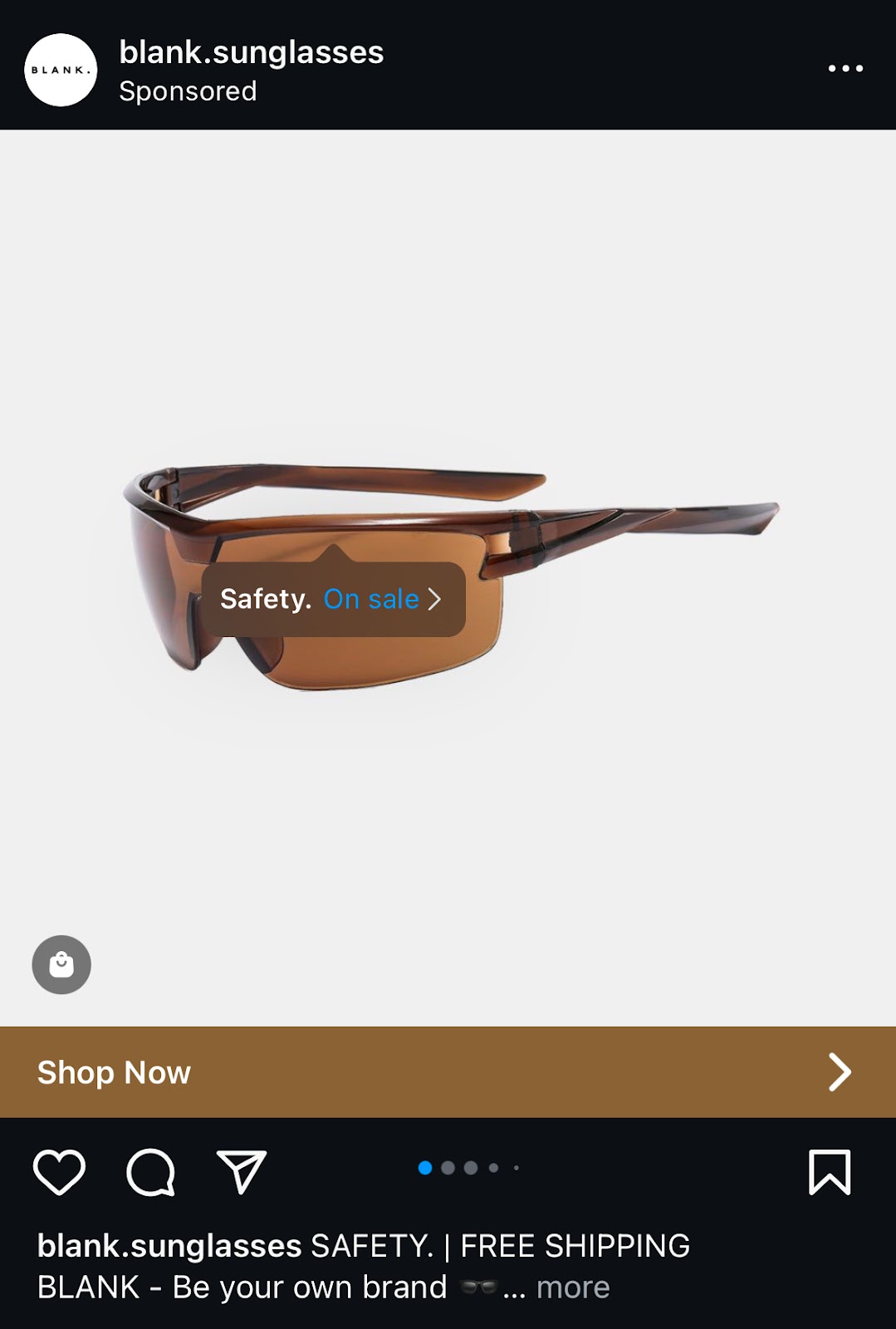Open the three-dot post options menu
Viewport: 896px width, 1329px height.
pyautogui.click(x=845, y=68)
